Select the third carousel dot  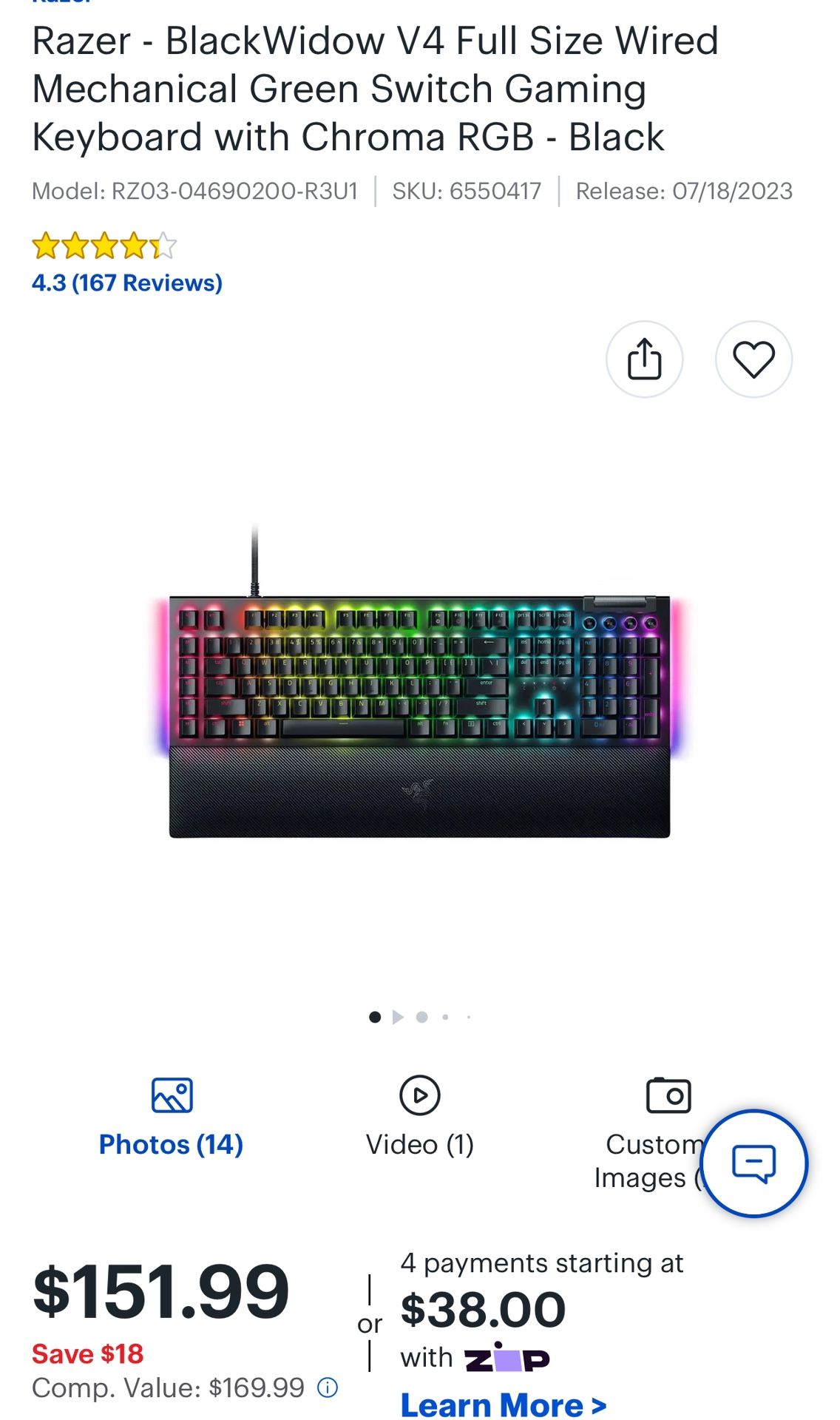445,1016
